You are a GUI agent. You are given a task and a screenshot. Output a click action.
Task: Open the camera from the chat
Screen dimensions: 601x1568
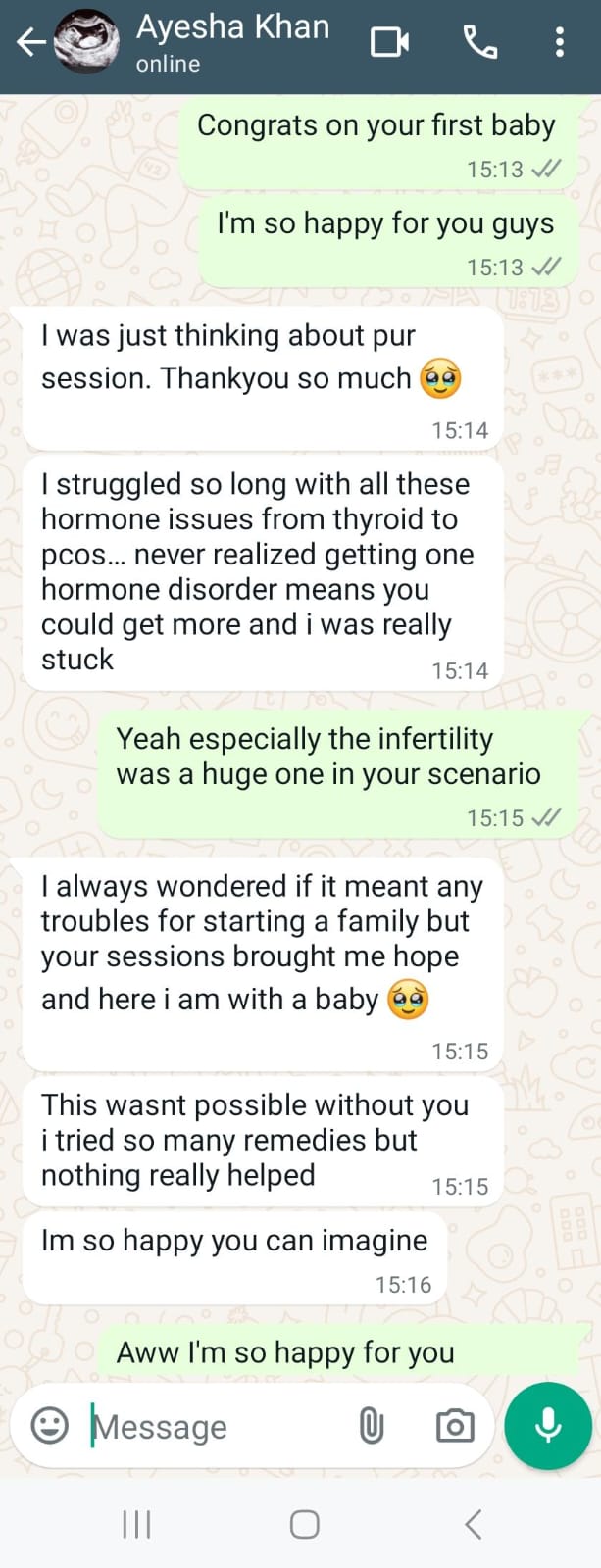pos(454,1426)
